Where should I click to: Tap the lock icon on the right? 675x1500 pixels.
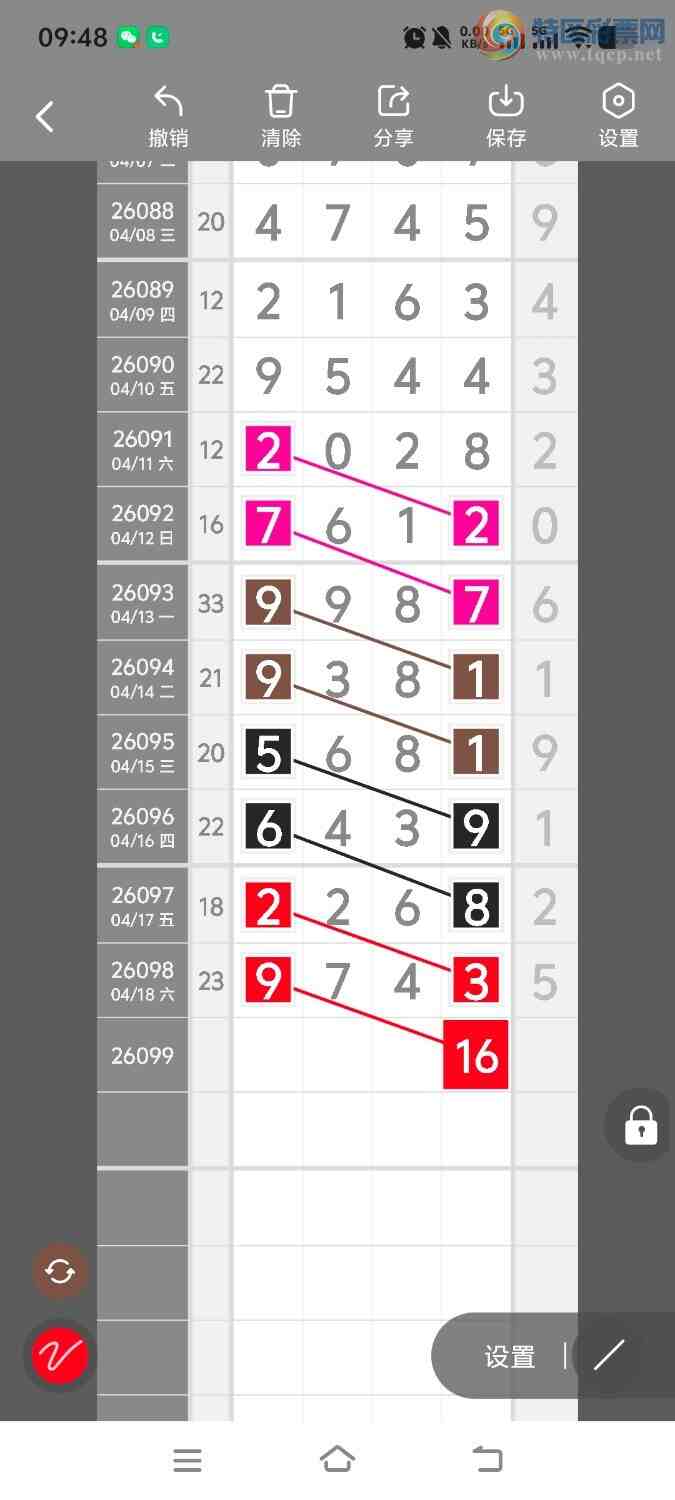coord(640,1125)
